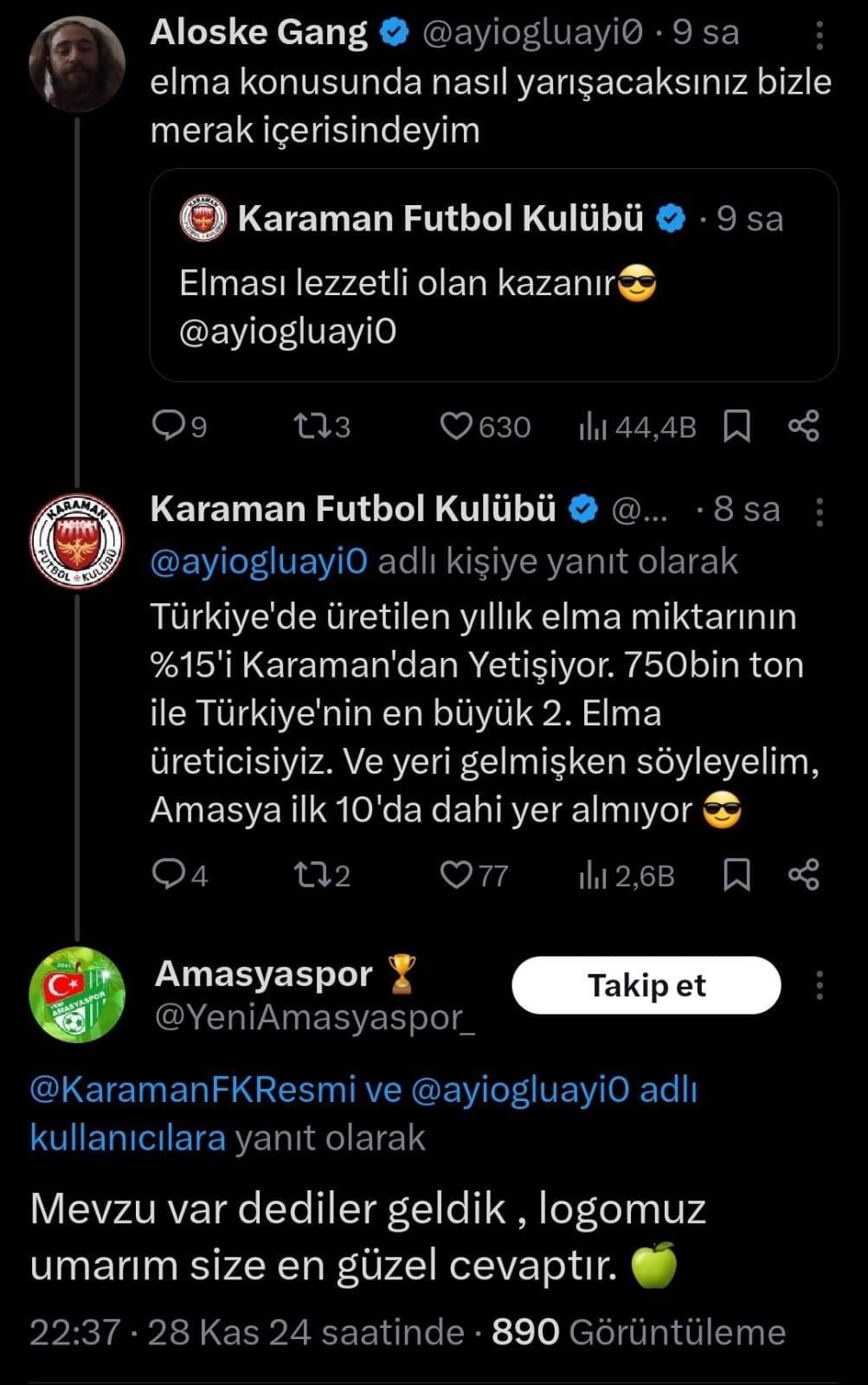The width and height of the screenshot is (868, 1385).
Task: Open the @ayiogluayi0 mention in Karaman's reply
Action: (259, 562)
